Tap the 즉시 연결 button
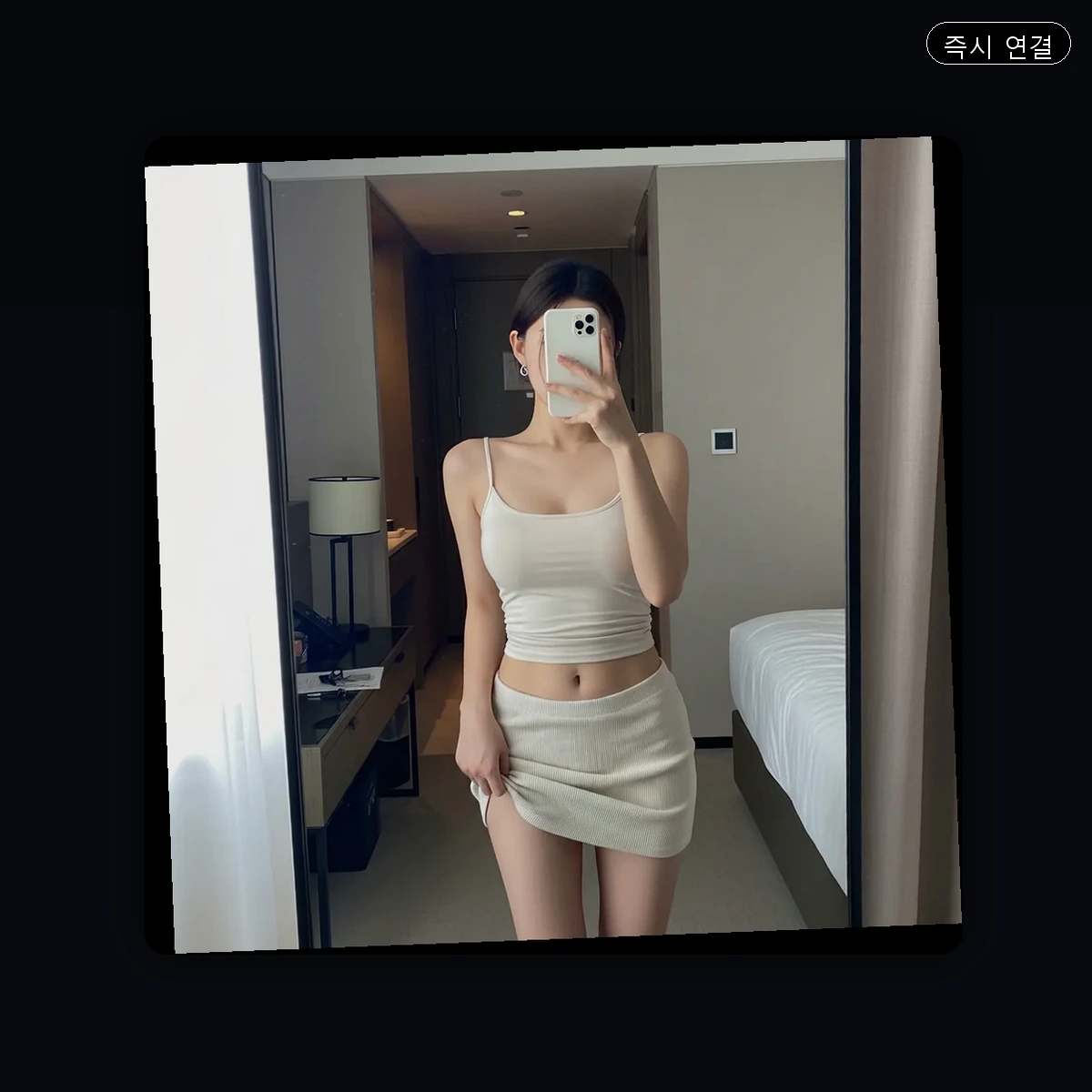This screenshot has width=1092, height=1092. pos(997,44)
